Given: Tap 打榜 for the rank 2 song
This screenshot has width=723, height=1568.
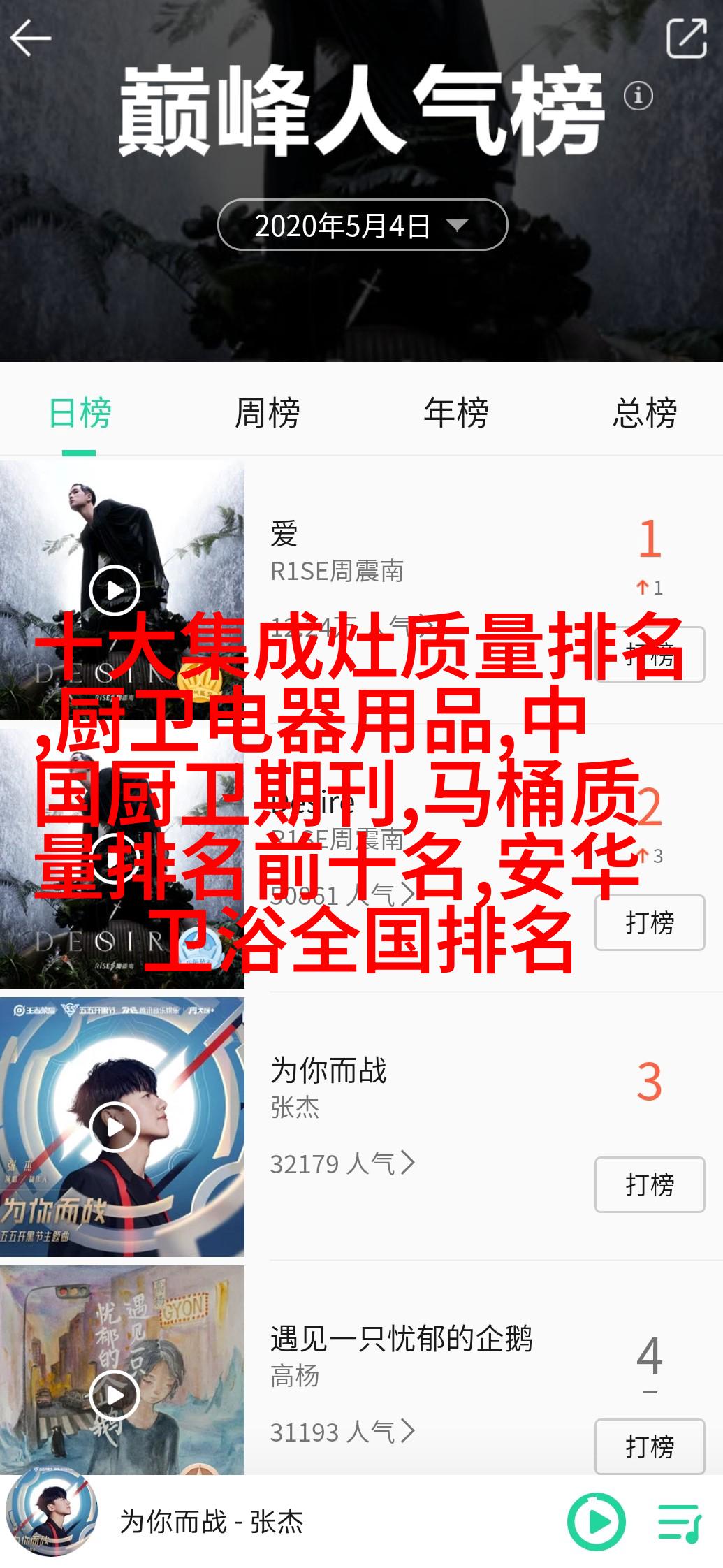Looking at the screenshot, I should (649, 922).
